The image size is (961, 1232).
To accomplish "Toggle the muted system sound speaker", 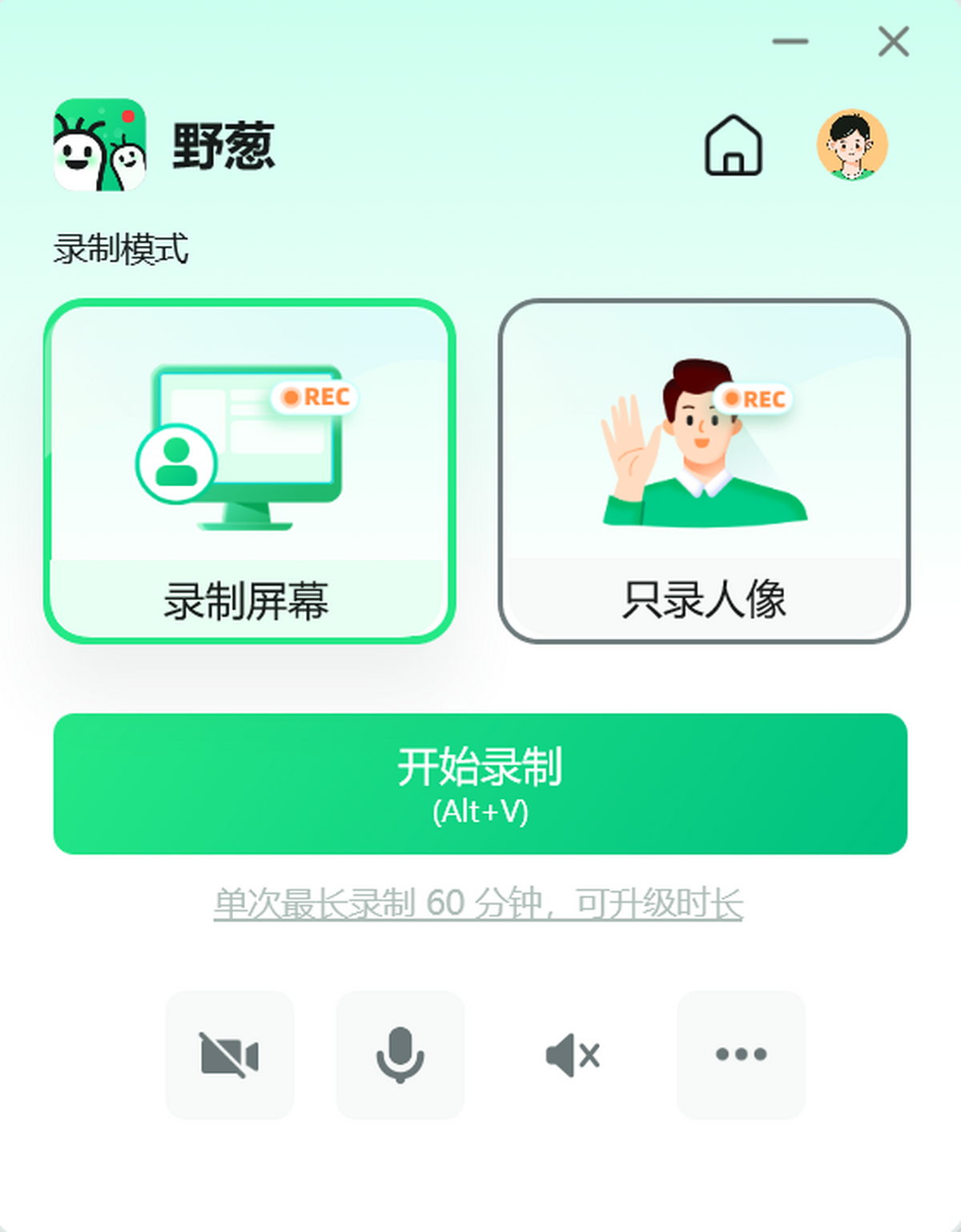I will [x=572, y=1054].
